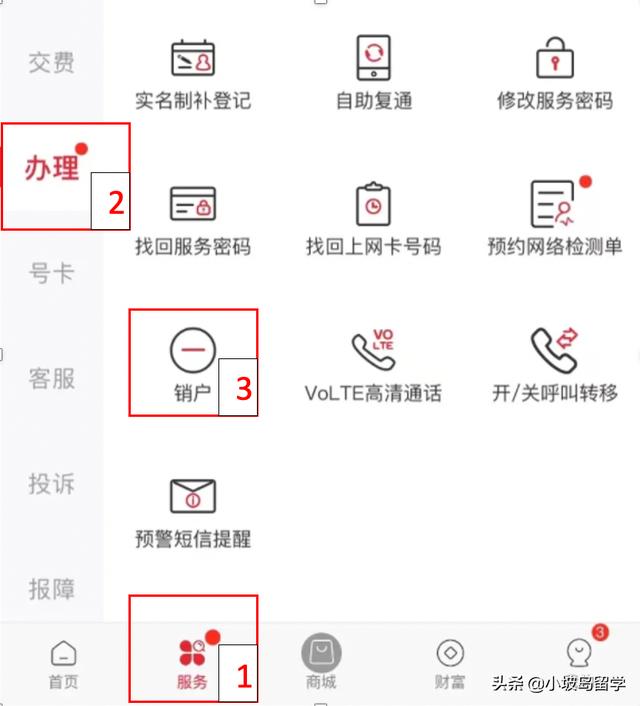640x706 pixels.
Task: Switch to 客服 side category
Action: [51, 378]
